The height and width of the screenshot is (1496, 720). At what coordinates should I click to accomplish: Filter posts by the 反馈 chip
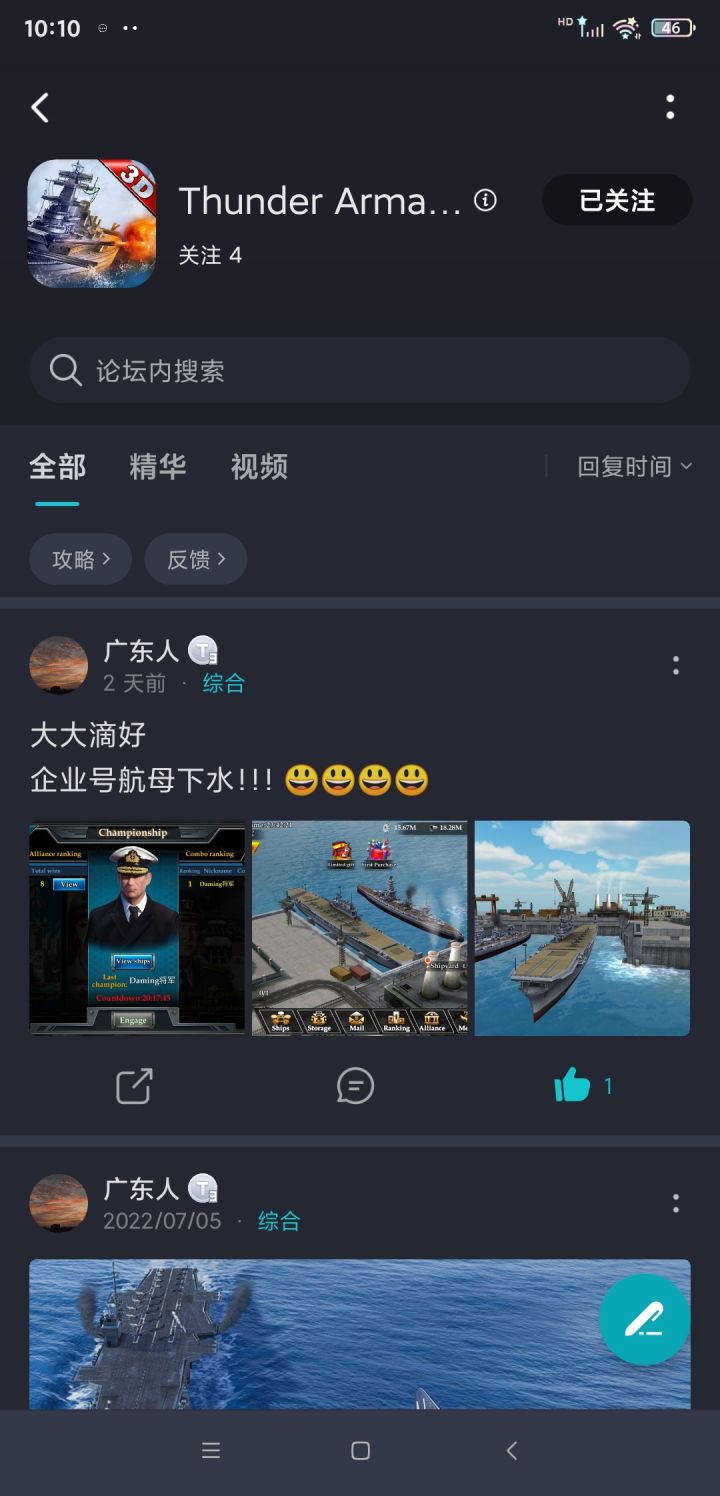[x=195, y=559]
